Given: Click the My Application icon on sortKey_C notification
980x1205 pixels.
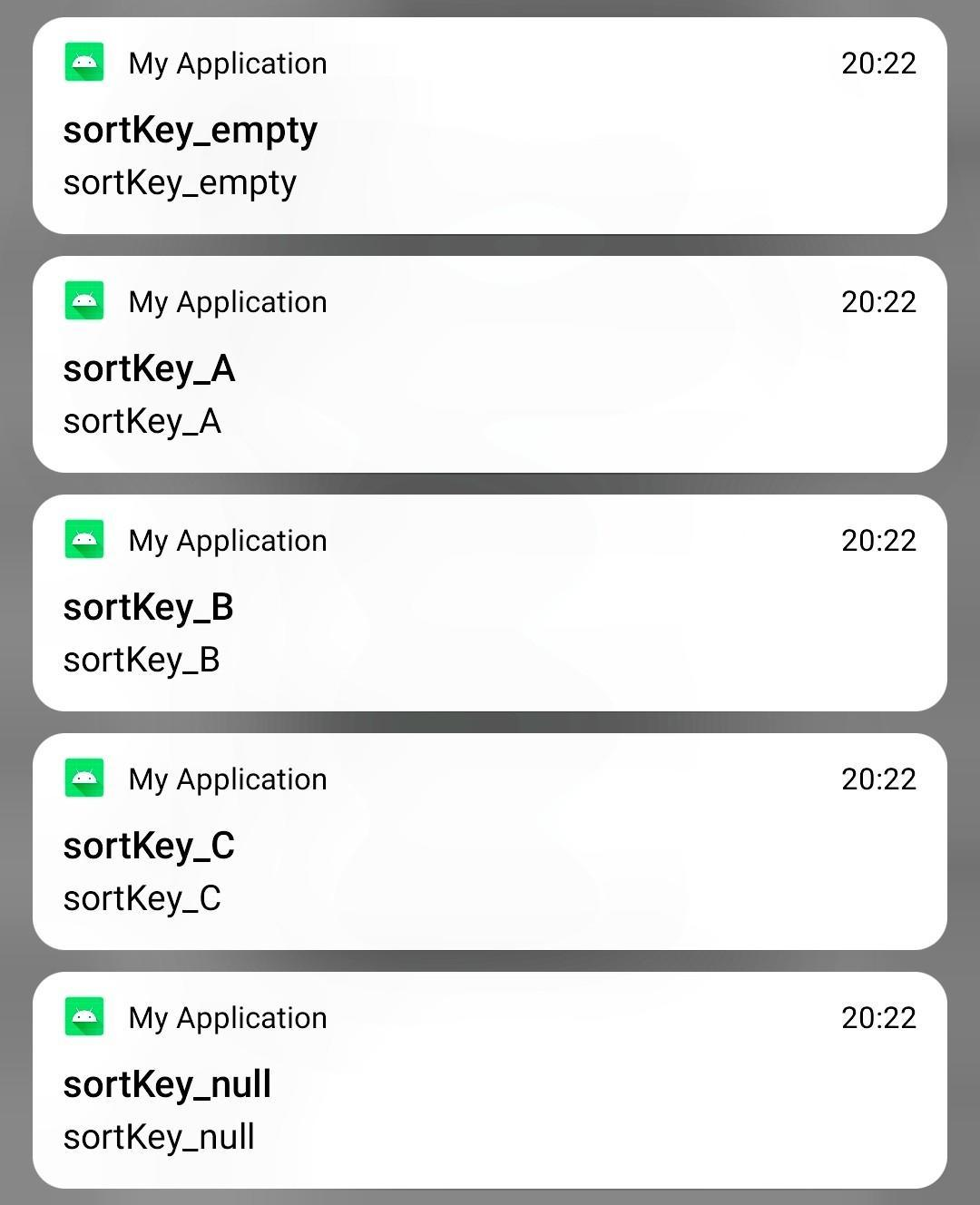Looking at the screenshot, I should [x=84, y=779].
